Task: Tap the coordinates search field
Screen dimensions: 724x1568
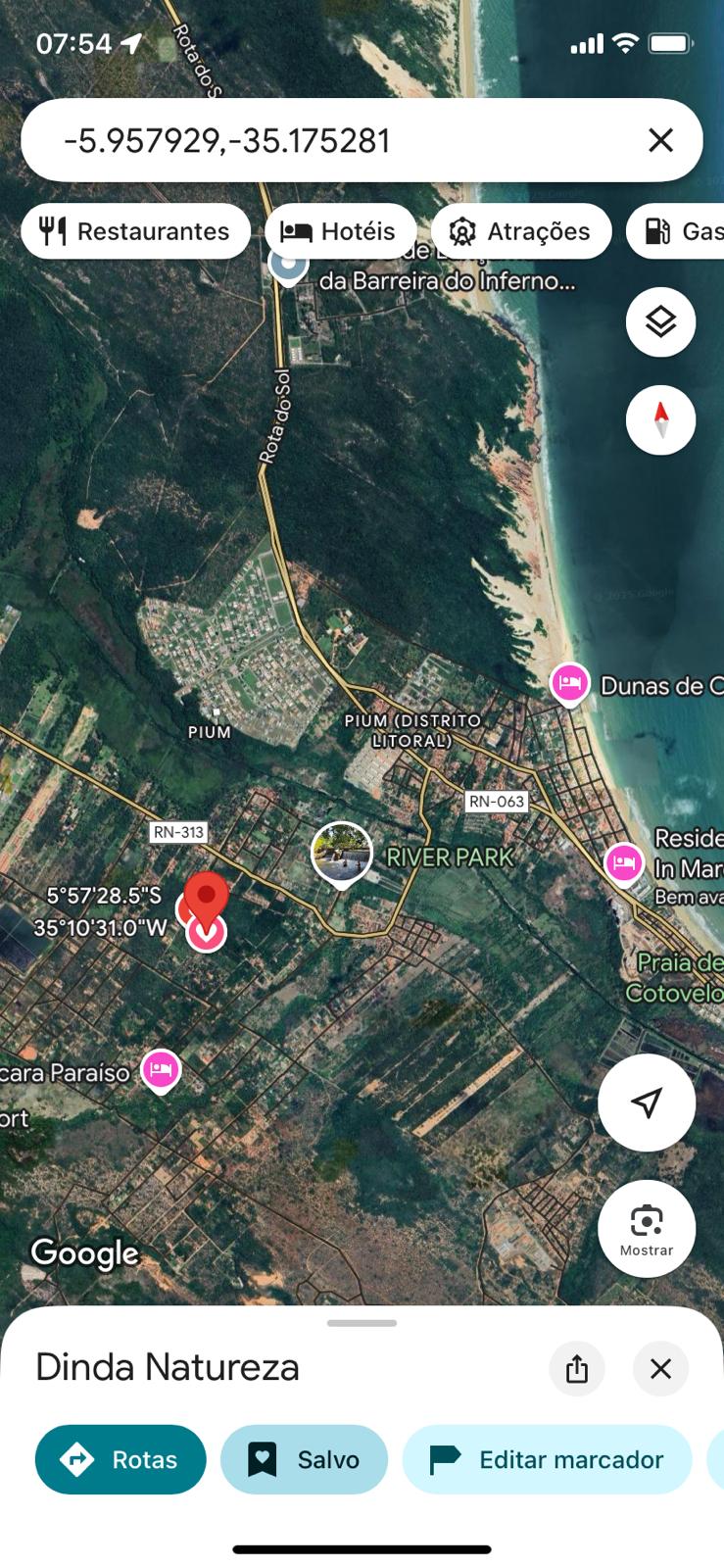Action: click(x=333, y=140)
